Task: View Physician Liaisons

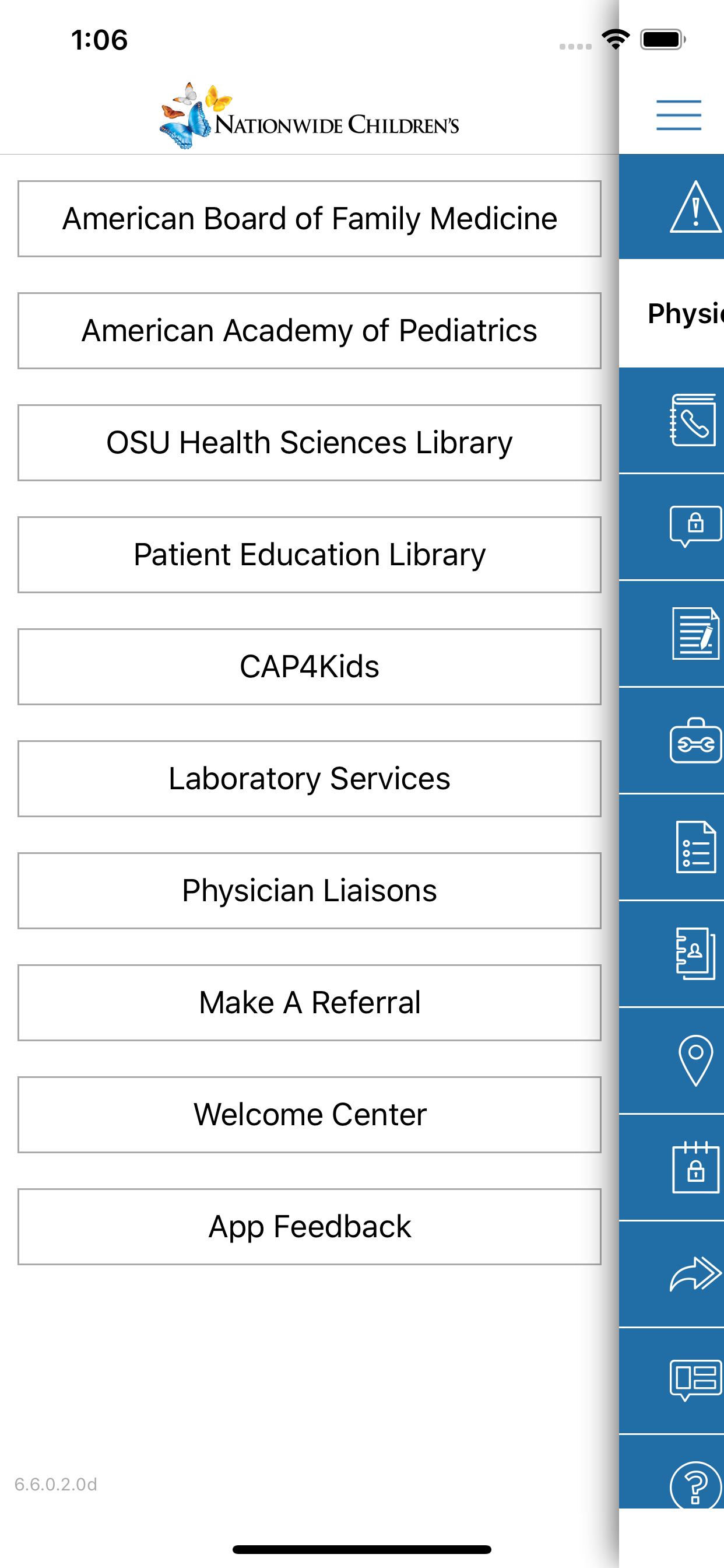Action: click(x=309, y=891)
